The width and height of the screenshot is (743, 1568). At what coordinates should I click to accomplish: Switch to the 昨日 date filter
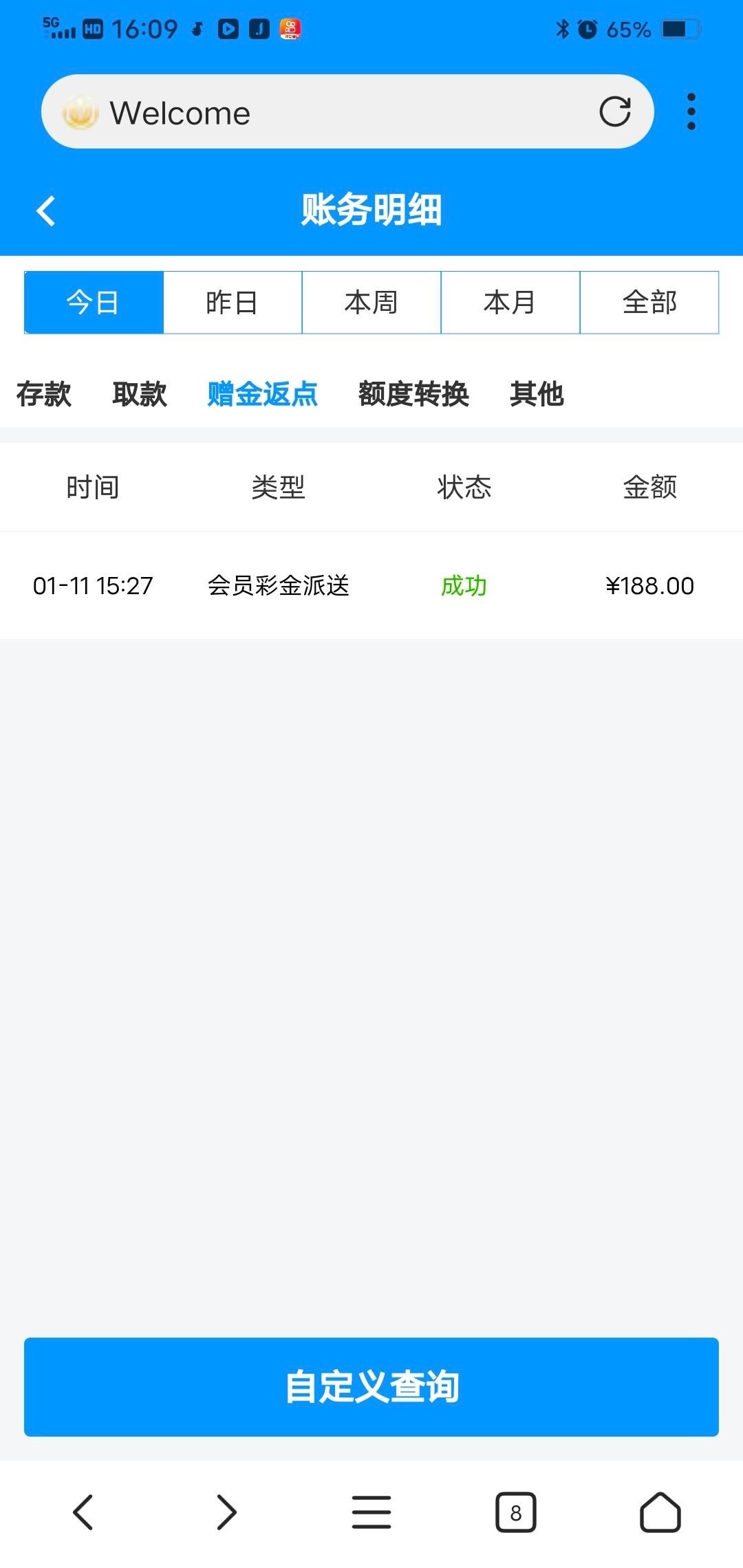(x=233, y=303)
